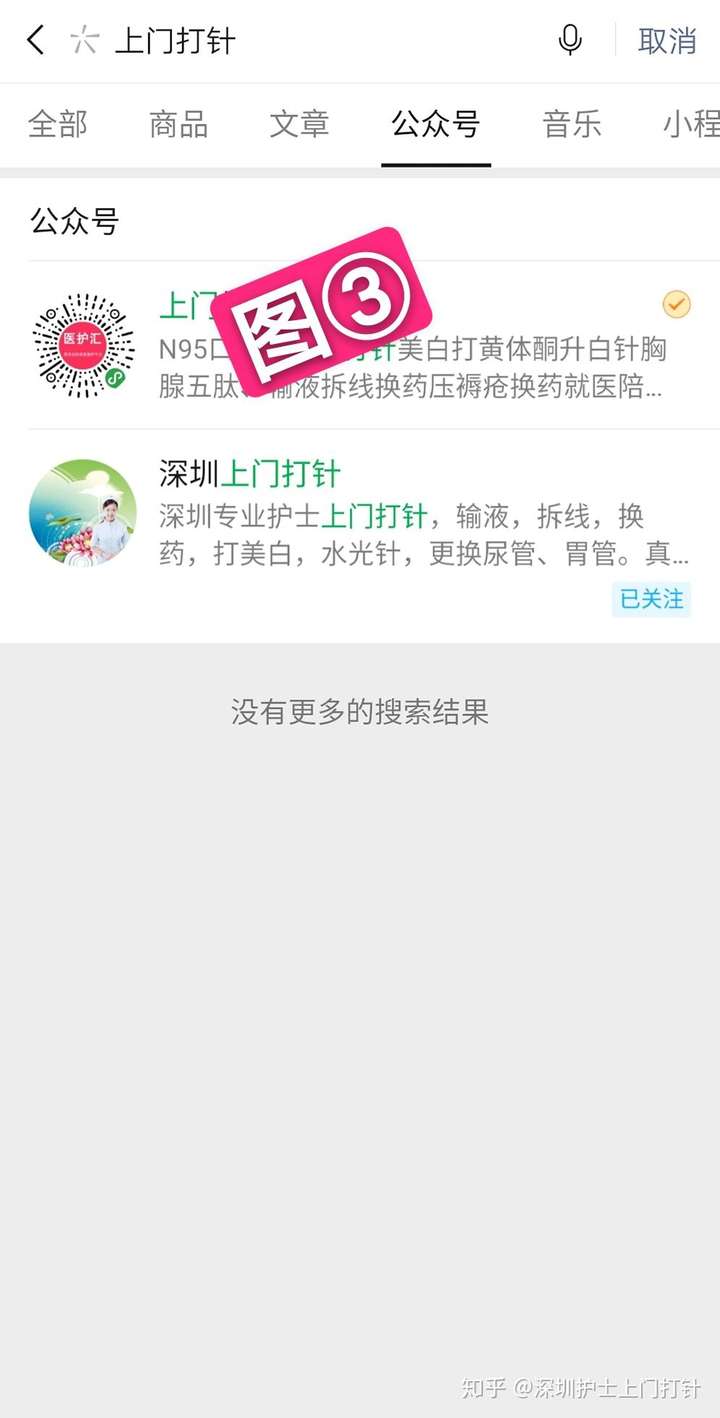Tap the search field containing 上门打针
720x1418 pixels.
(x=330, y=41)
